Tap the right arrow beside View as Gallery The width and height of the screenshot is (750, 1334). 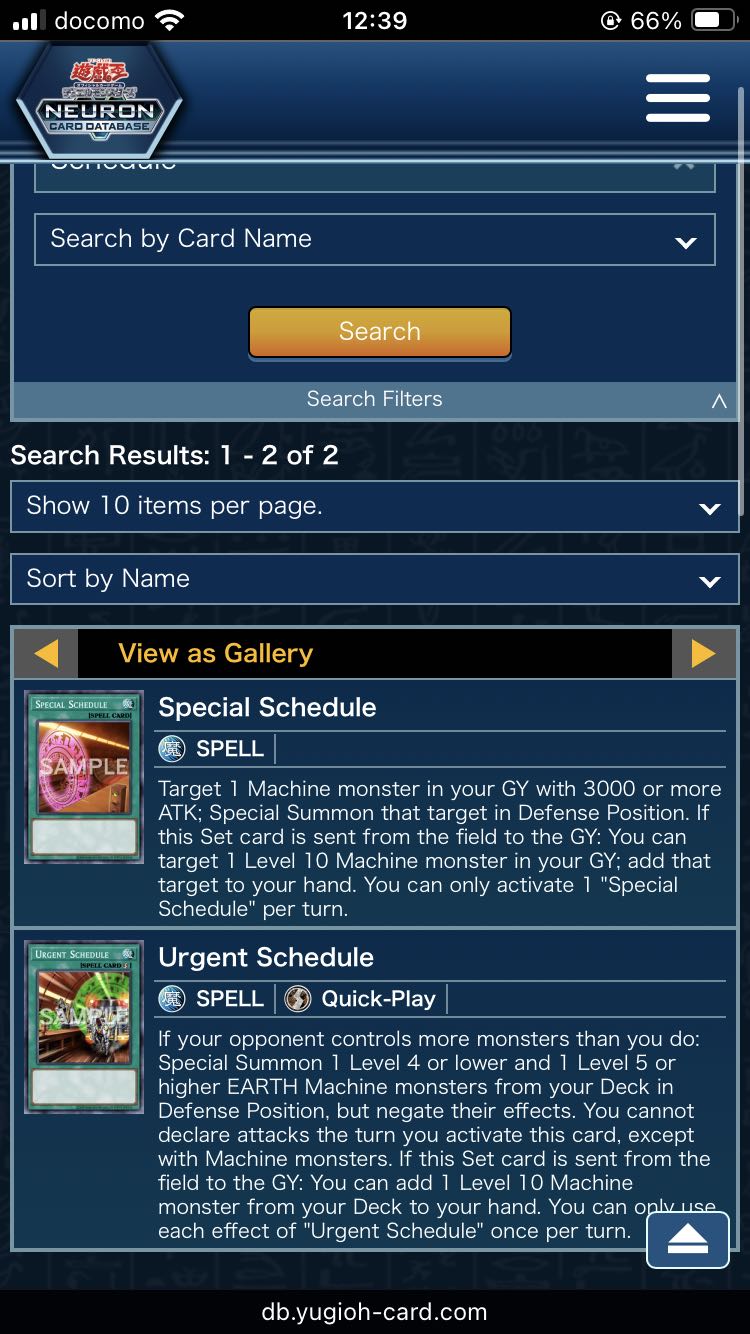(704, 654)
